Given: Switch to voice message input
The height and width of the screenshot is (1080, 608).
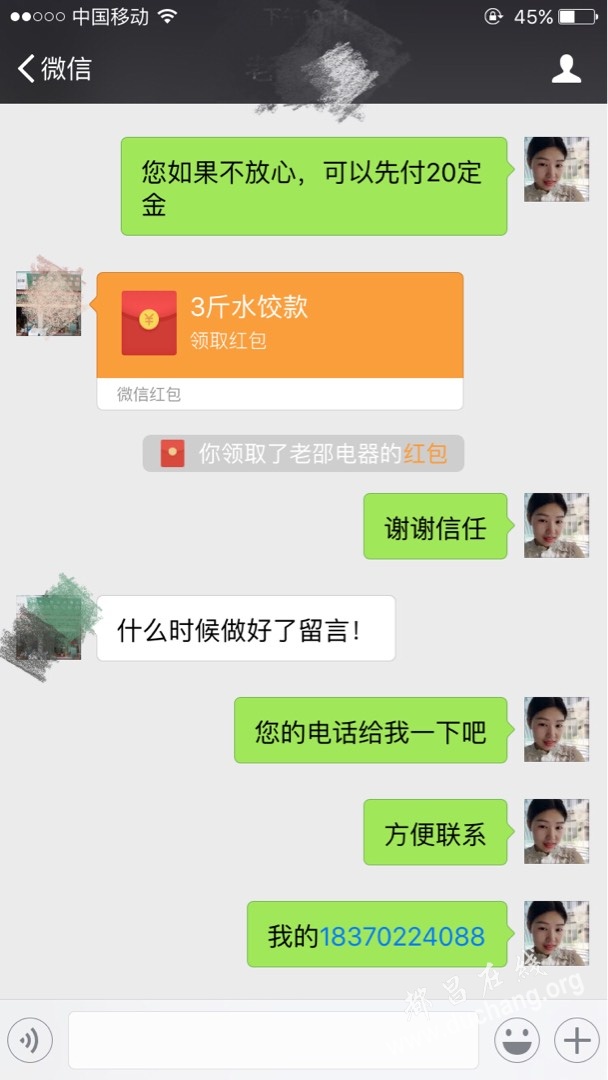Looking at the screenshot, I should (30, 1040).
